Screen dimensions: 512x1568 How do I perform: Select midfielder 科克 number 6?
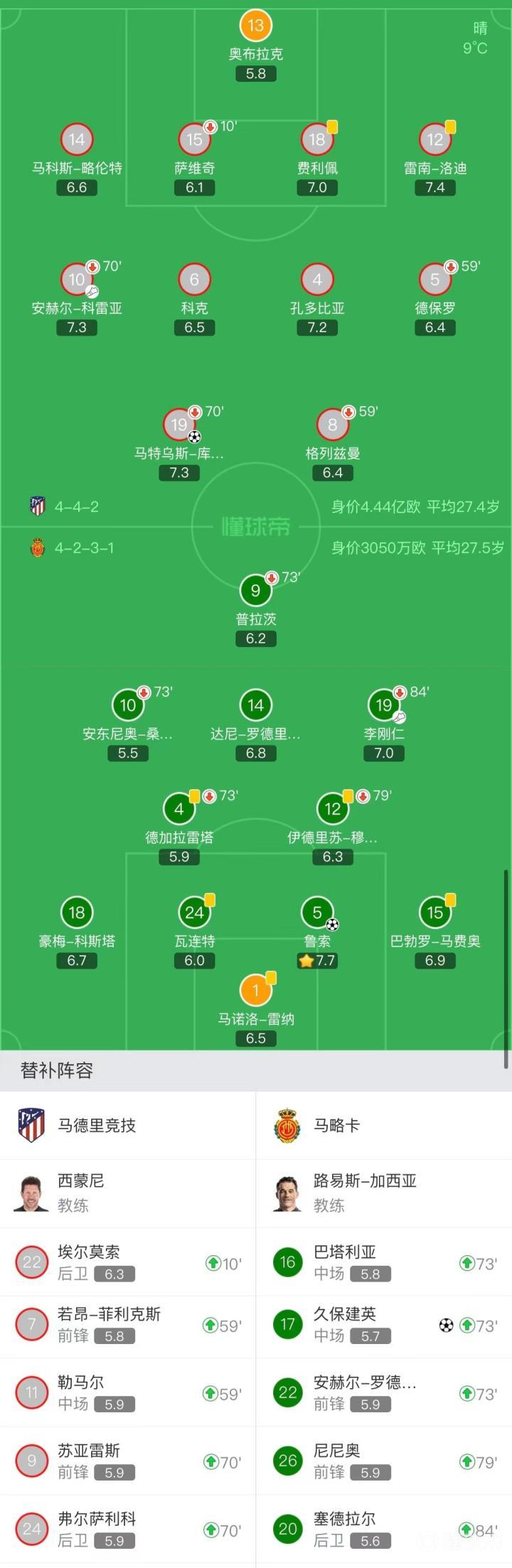[x=194, y=280]
